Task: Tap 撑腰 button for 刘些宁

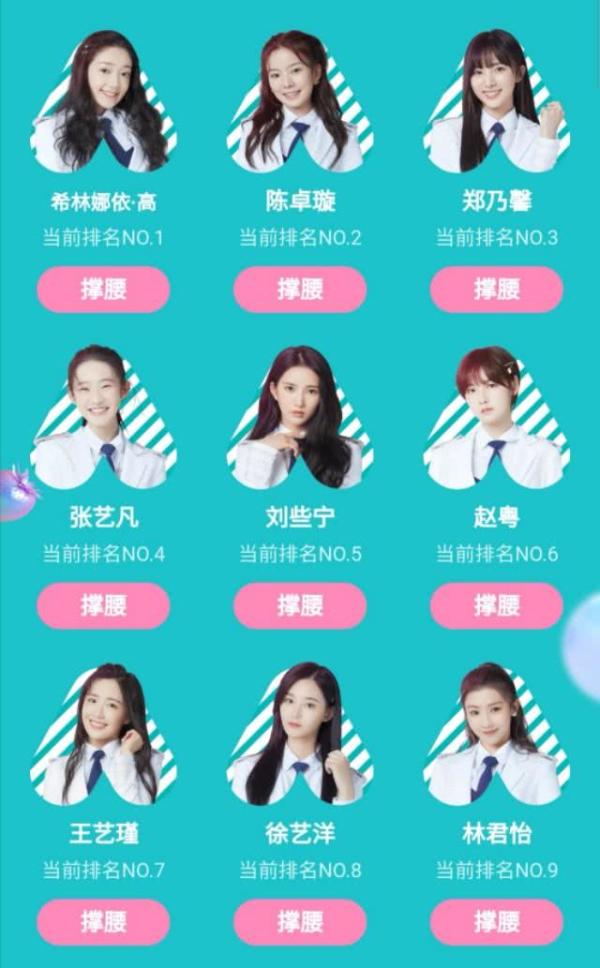Action: pyautogui.click(x=300, y=605)
